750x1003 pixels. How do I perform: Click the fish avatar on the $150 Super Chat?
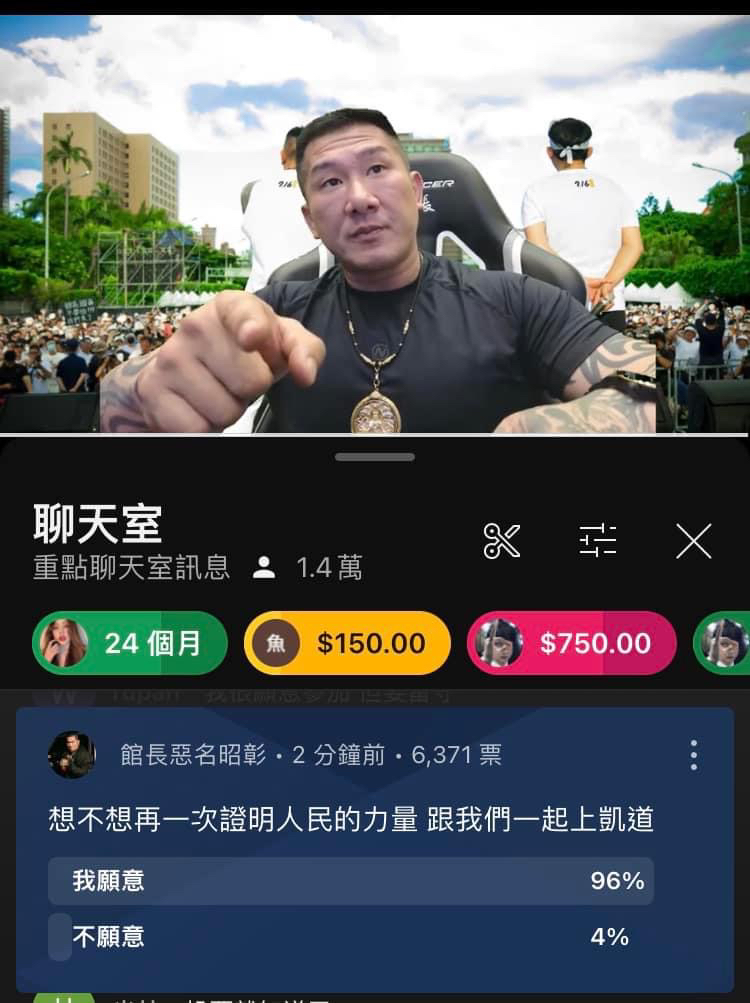tap(274, 643)
